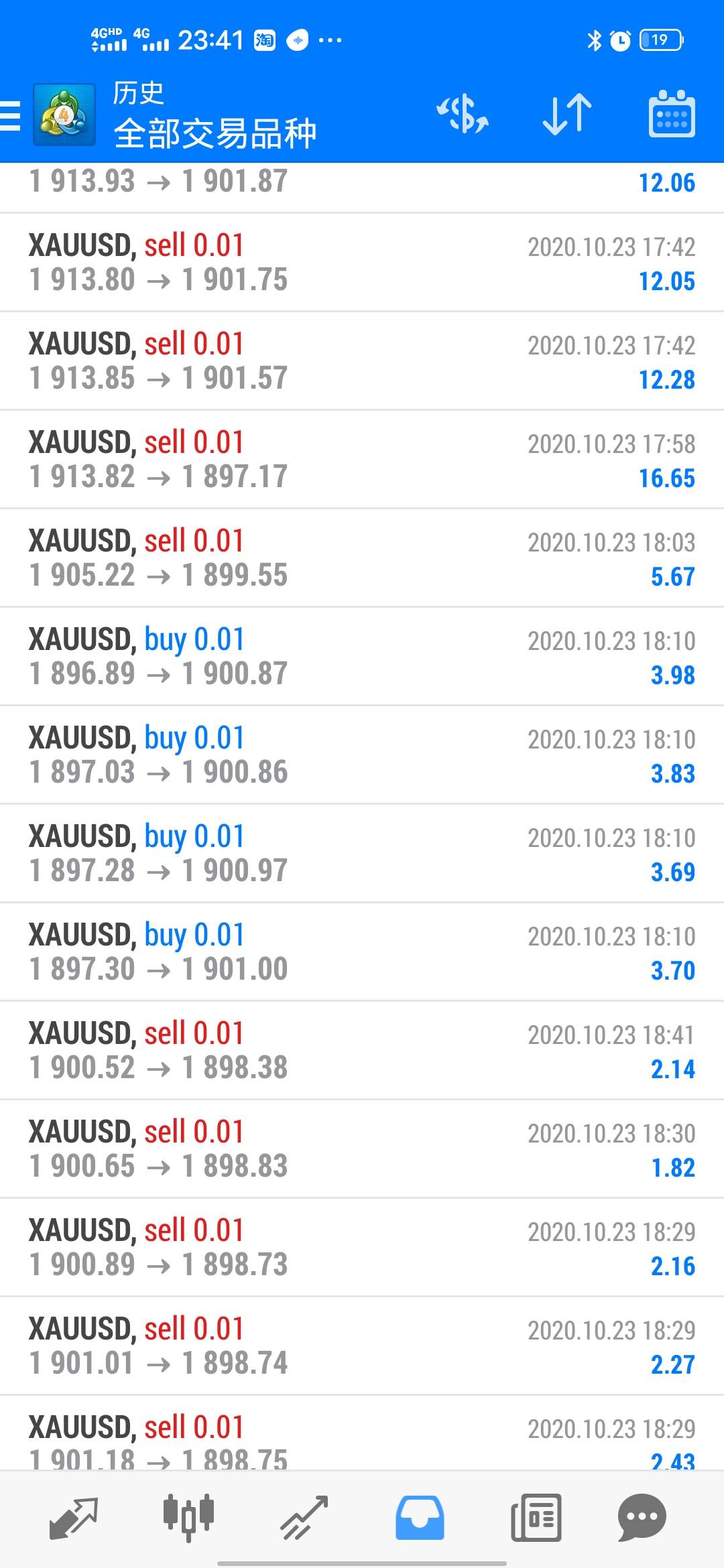
Task: Switch to the Chart tab
Action: click(188, 1516)
